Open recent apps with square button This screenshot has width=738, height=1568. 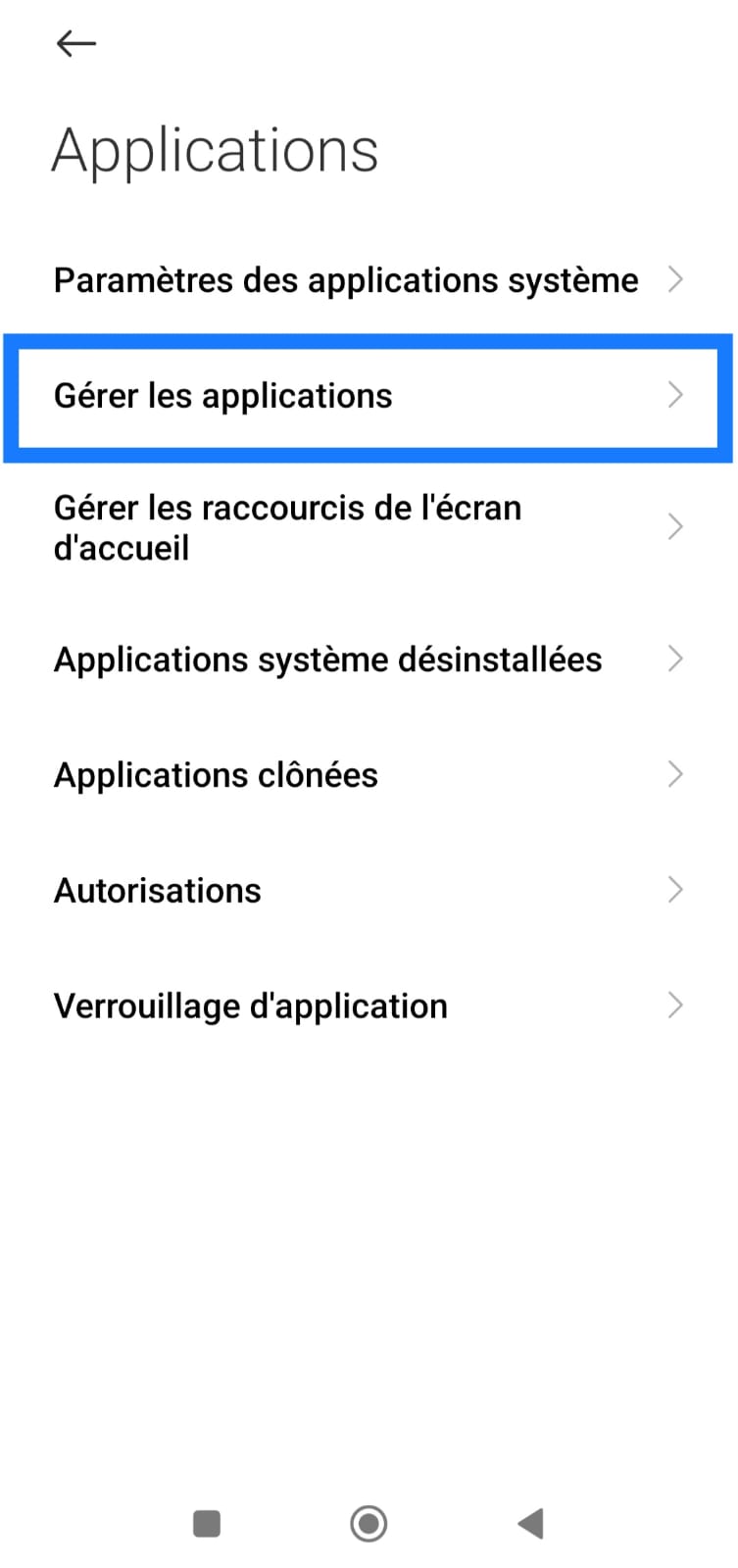[x=207, y=1524]
